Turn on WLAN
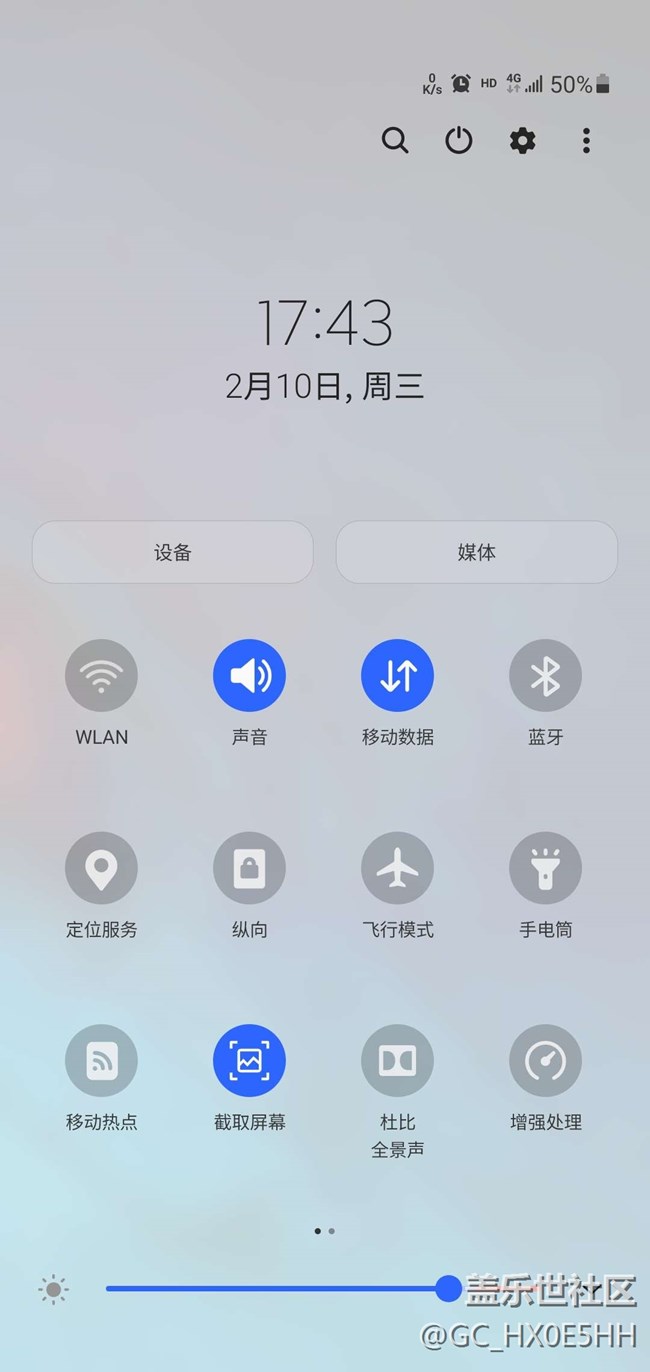The height and width of the screenshot is (1372, 650). point(101,676)
